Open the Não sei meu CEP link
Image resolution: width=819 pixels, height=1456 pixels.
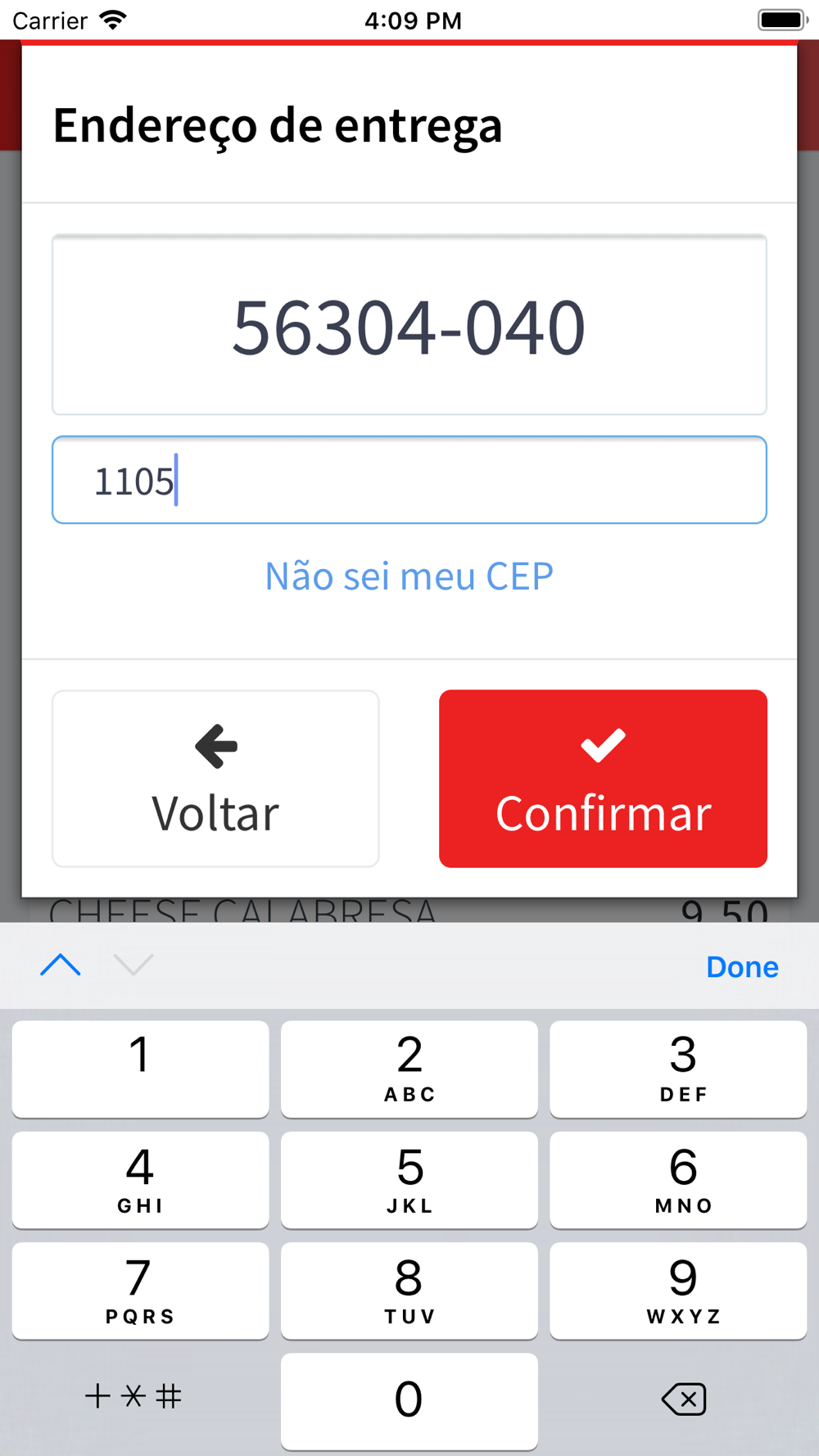(409, 577)
